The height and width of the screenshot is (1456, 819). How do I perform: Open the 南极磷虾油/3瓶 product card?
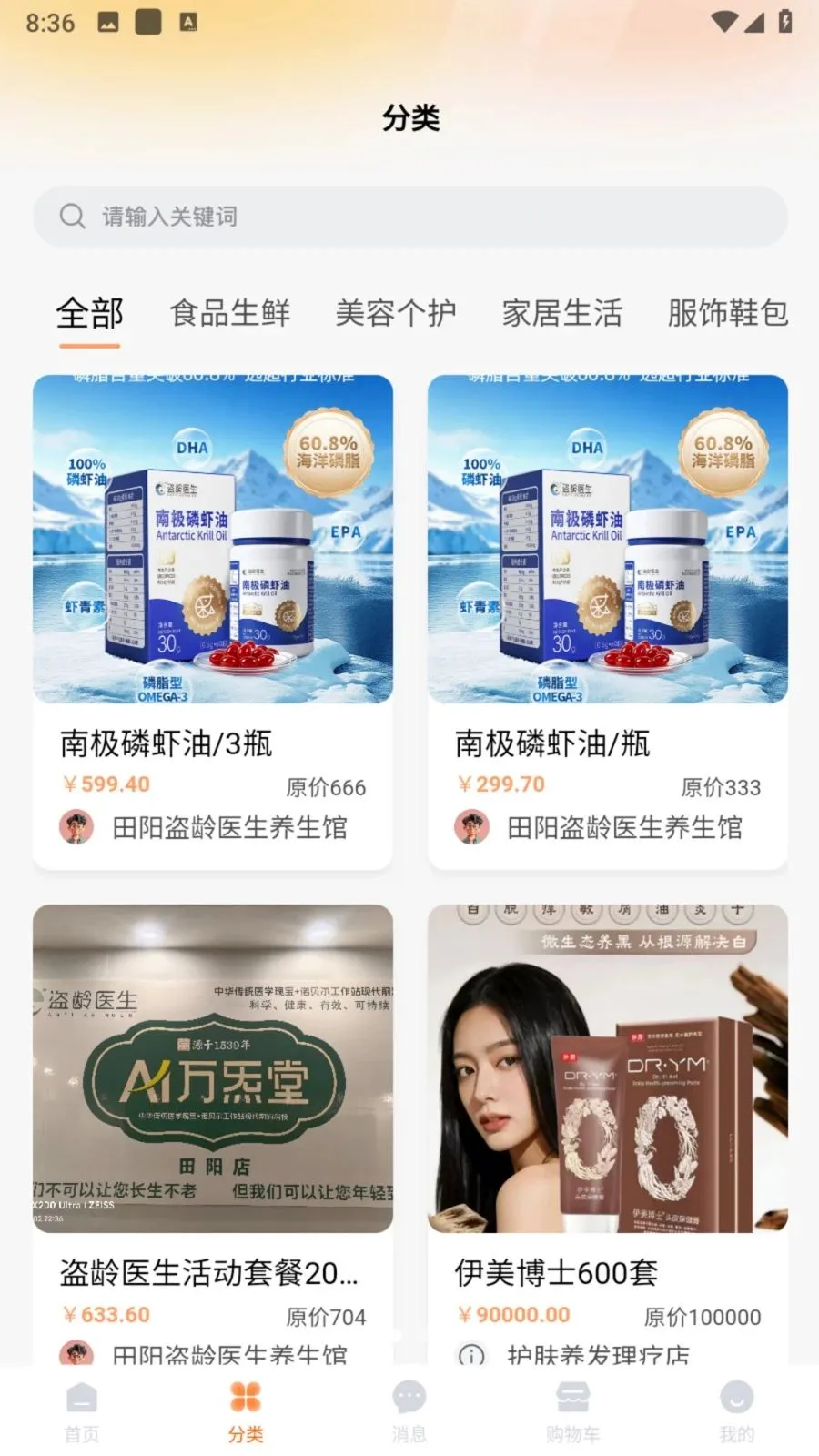point(213,622)
